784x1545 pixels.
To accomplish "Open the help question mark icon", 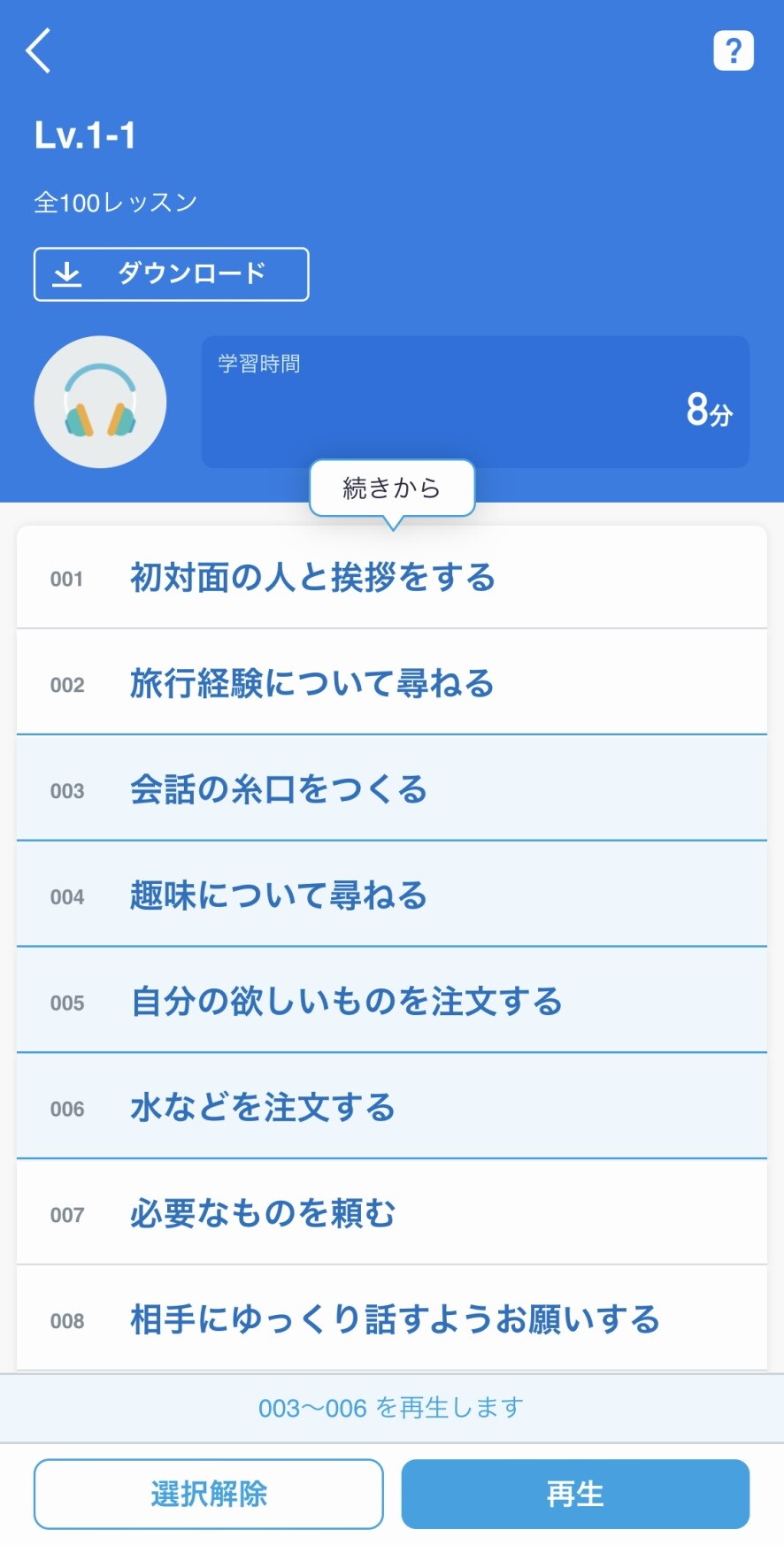I will click(733, 50).
